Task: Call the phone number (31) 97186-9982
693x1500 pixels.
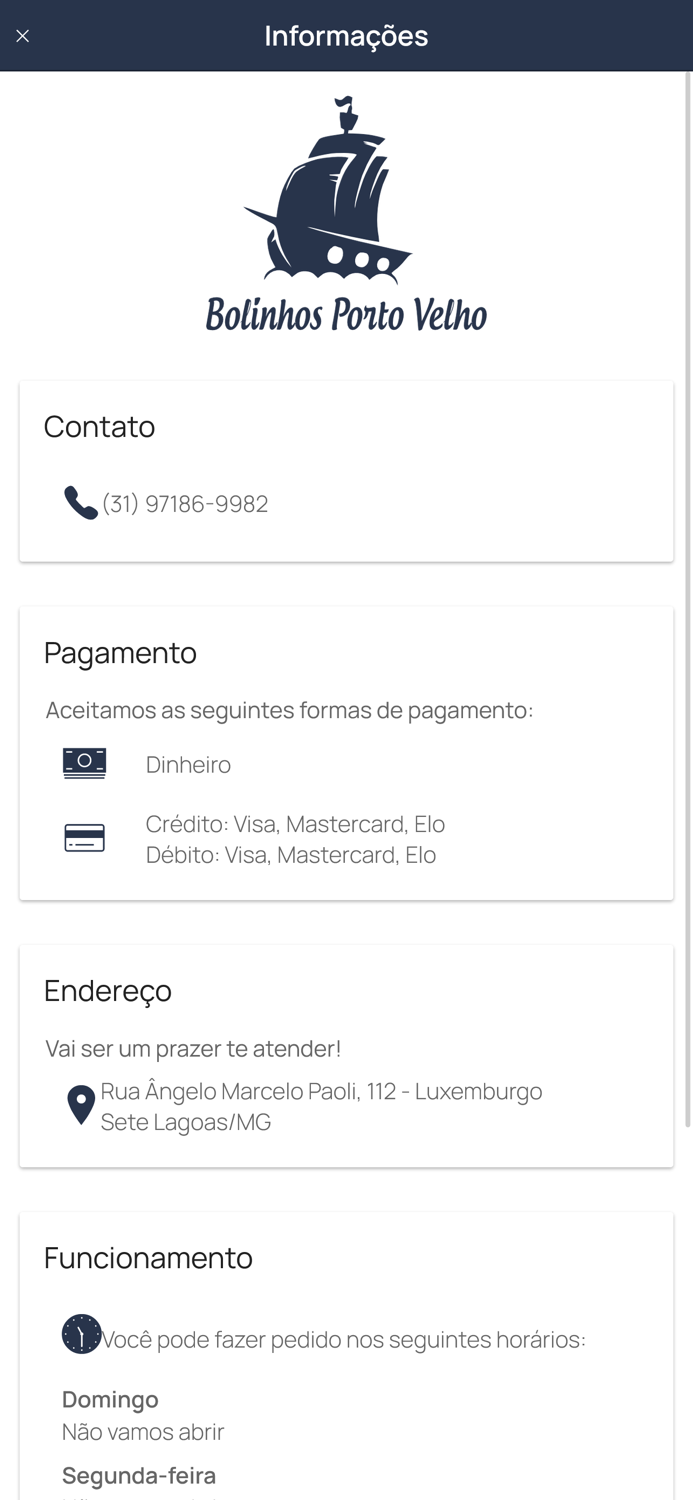Action: click(x=185, y=504)
